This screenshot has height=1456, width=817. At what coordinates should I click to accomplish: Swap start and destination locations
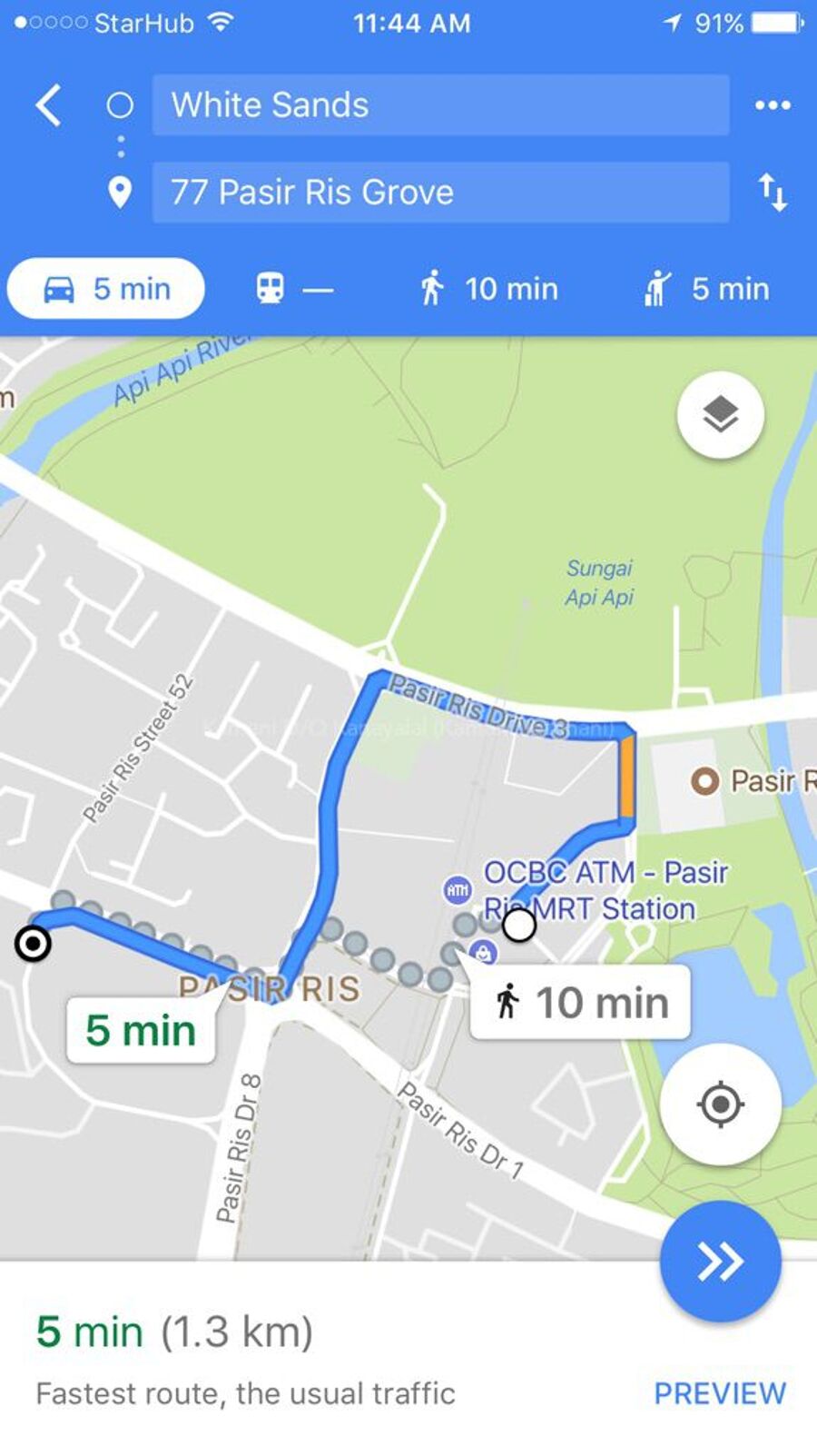click(773, 193)
